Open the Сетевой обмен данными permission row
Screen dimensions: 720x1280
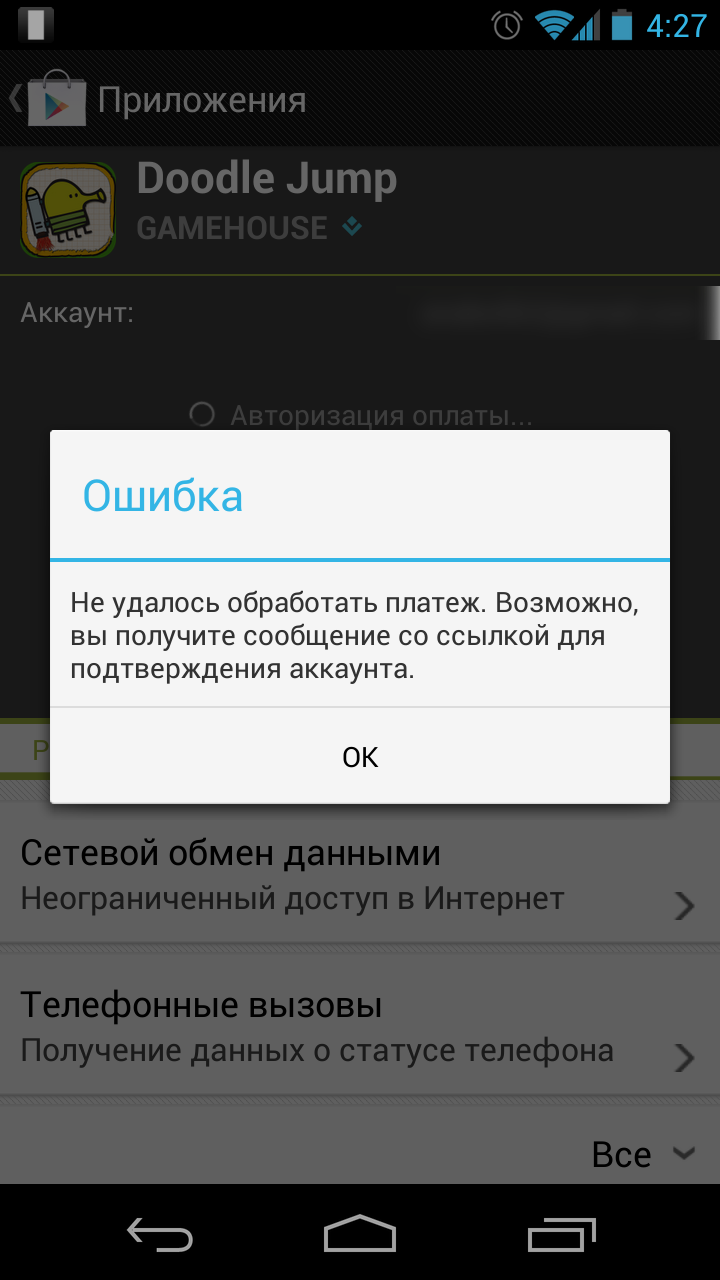point(360,875)
